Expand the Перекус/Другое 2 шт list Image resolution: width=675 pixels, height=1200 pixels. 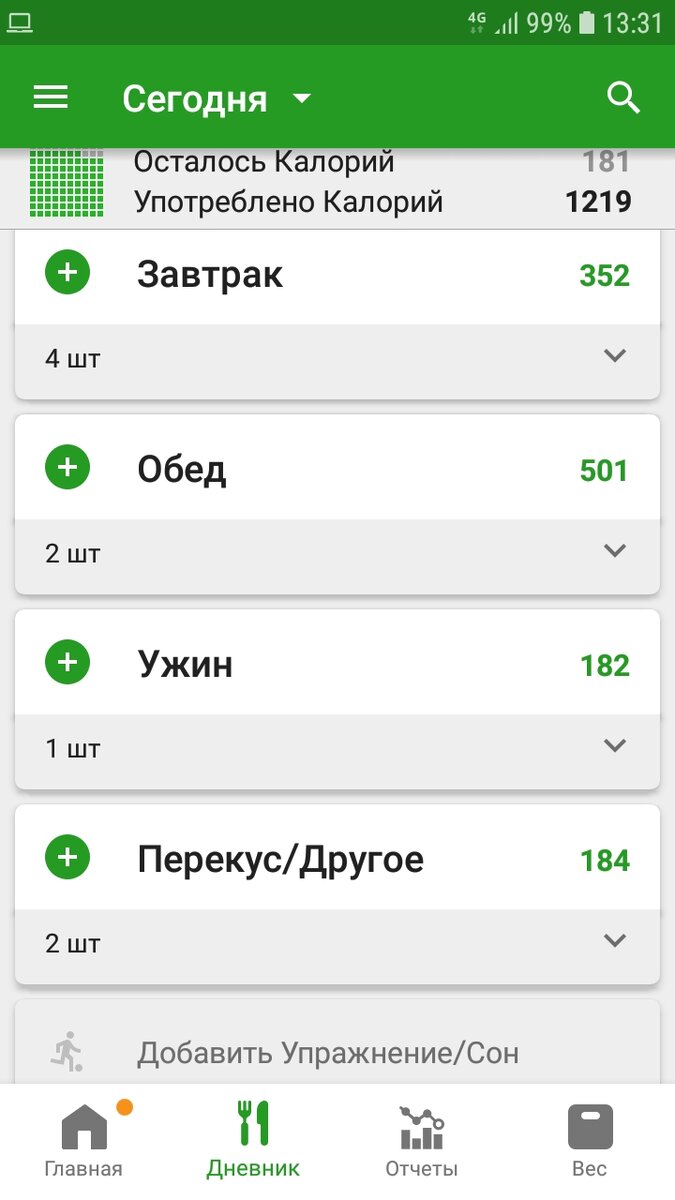(337, 942)
